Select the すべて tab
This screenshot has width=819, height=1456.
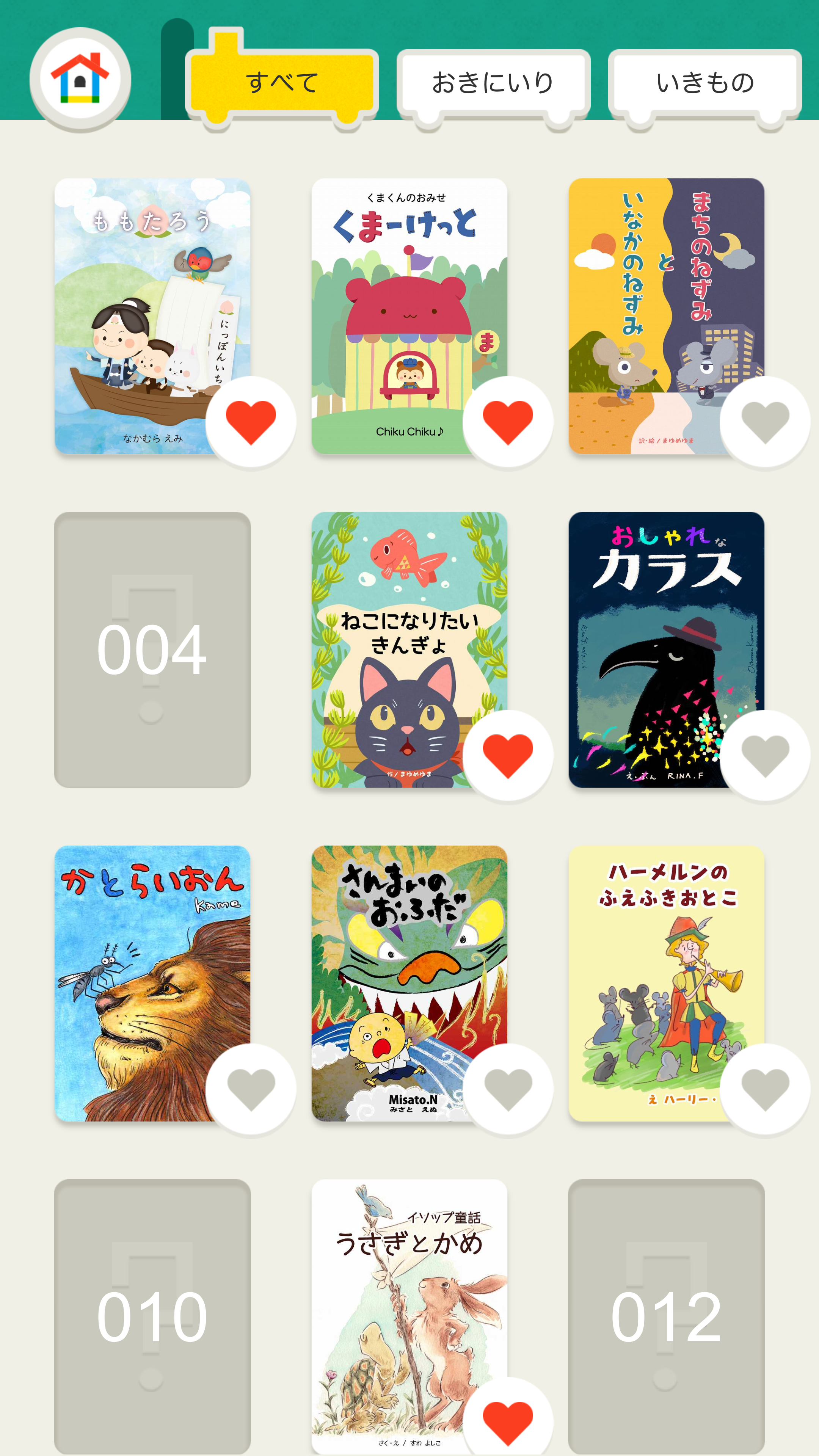(281, 82)
